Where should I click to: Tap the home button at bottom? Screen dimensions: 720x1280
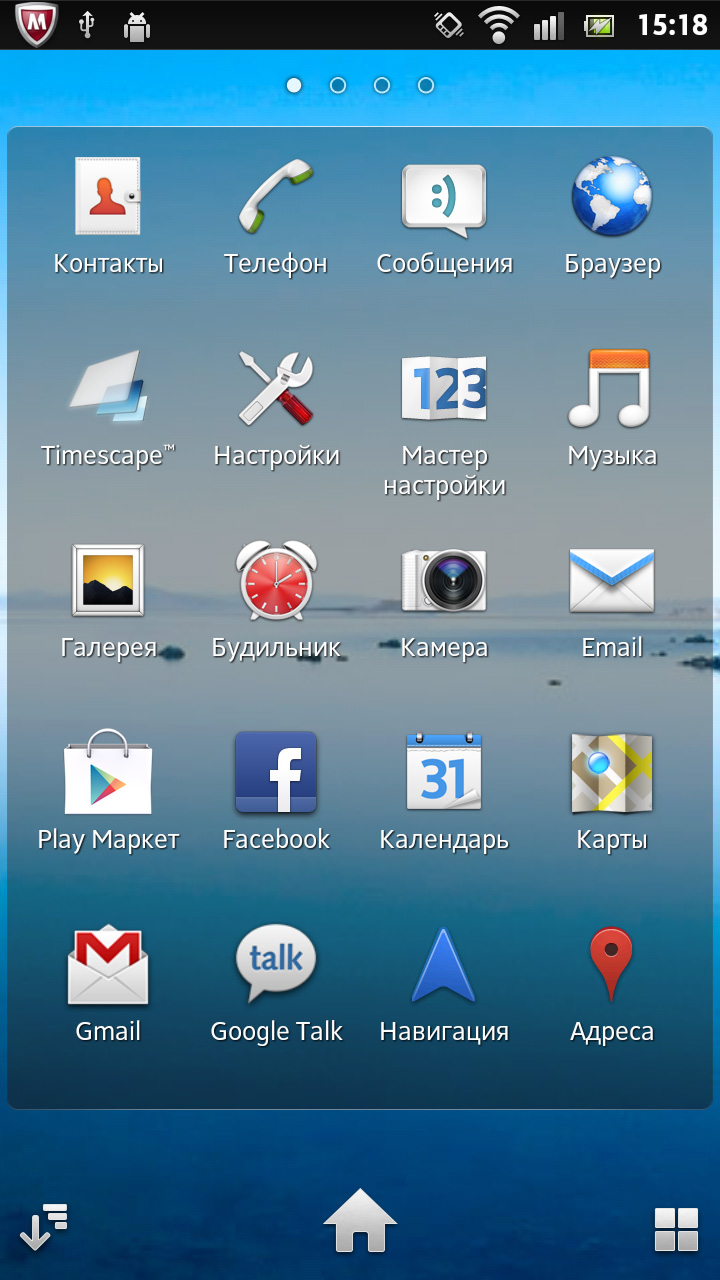[x=360, y=1220]
